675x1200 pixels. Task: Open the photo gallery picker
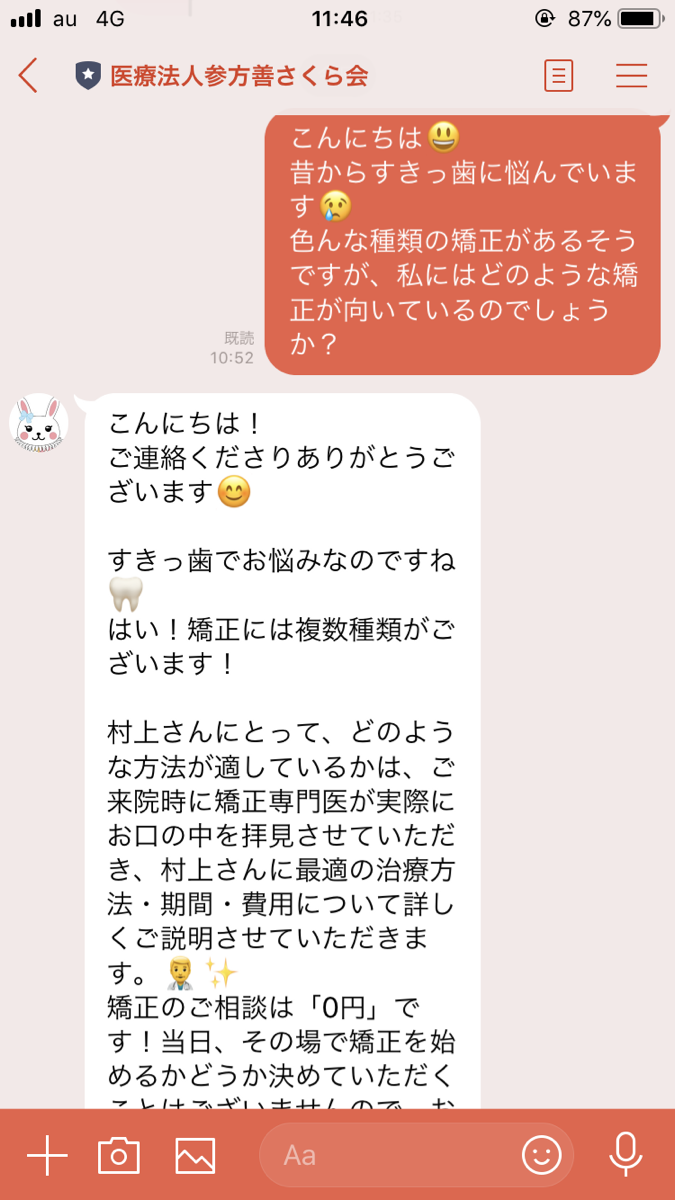[195, 1155]
